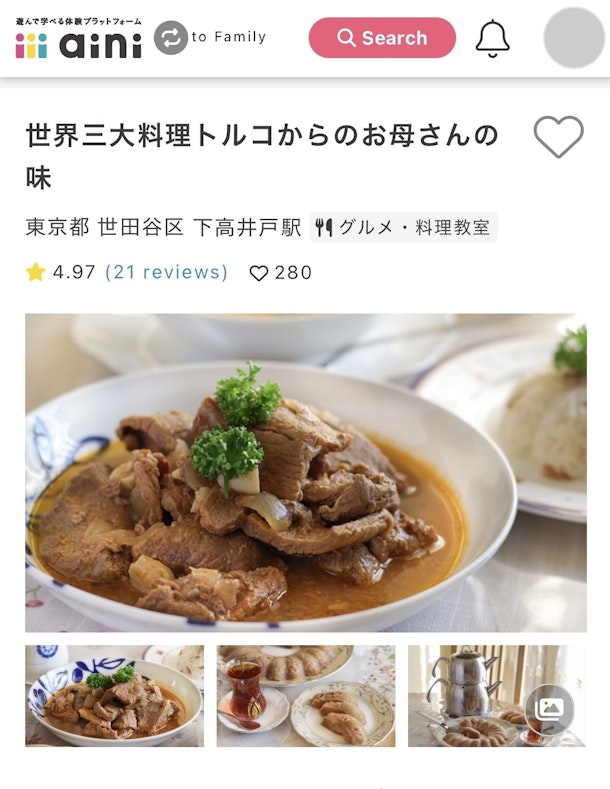Viewport: 610px width, 789px height.
Task: Open the 21 reviews link
Action: coord(166,272)
